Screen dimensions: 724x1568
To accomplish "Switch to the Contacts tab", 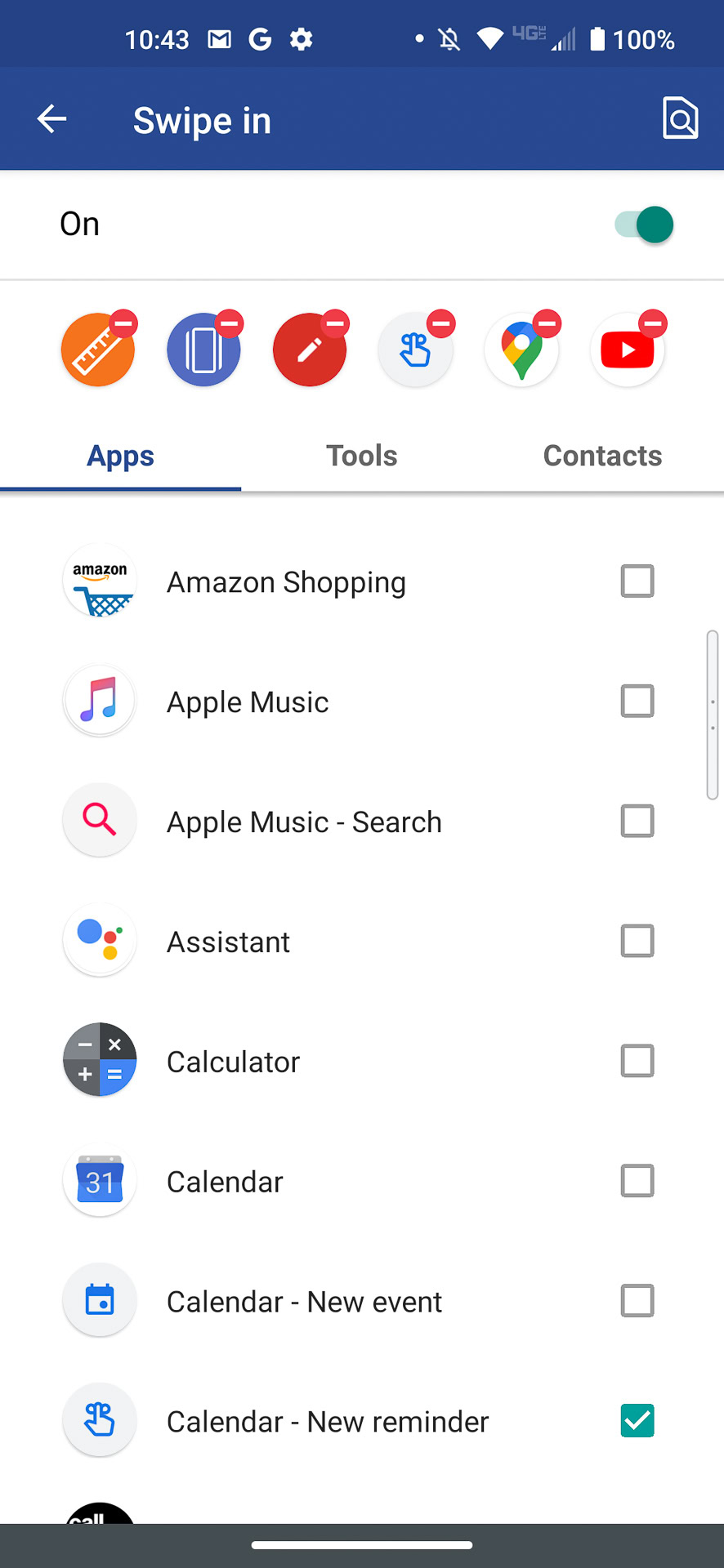I will (602, 456).
